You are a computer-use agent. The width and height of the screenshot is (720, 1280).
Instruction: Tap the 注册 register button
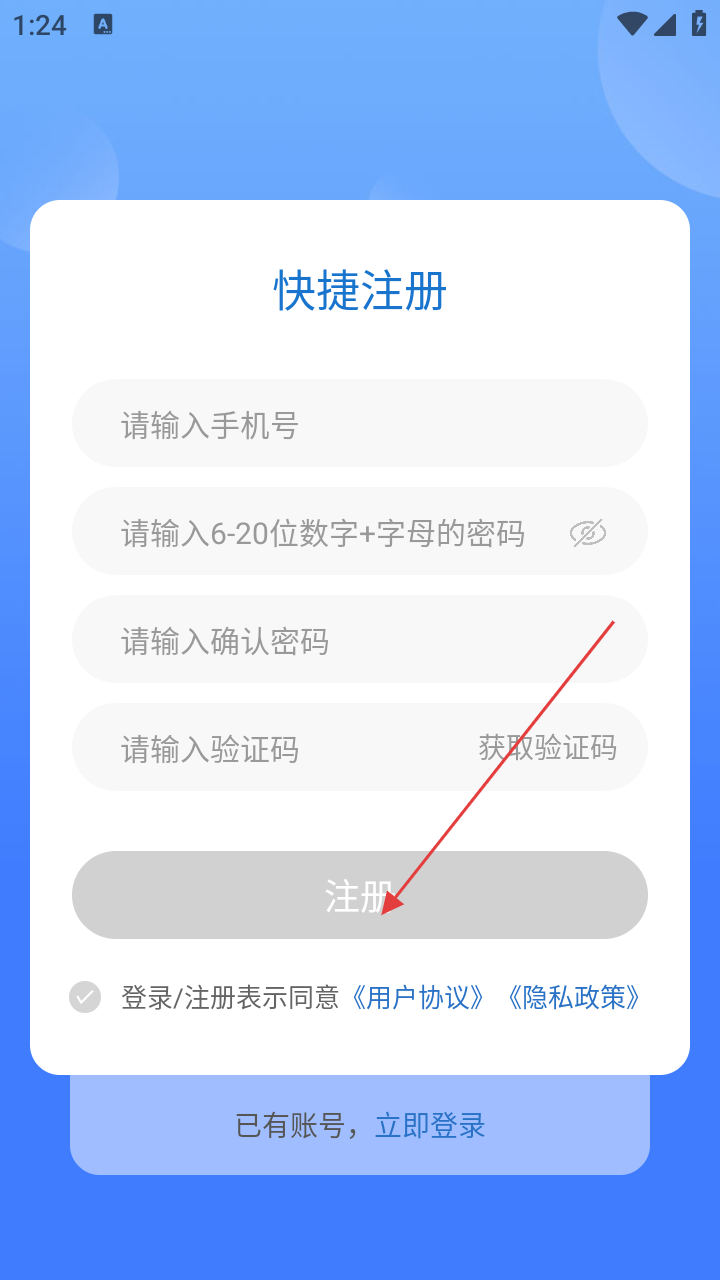tap(360, 895)
